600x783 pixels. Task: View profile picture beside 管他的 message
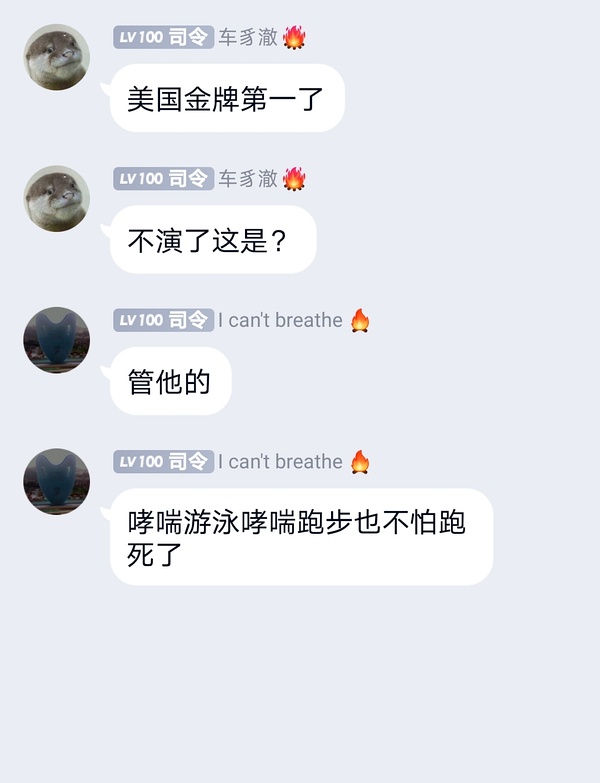(57, 340)
